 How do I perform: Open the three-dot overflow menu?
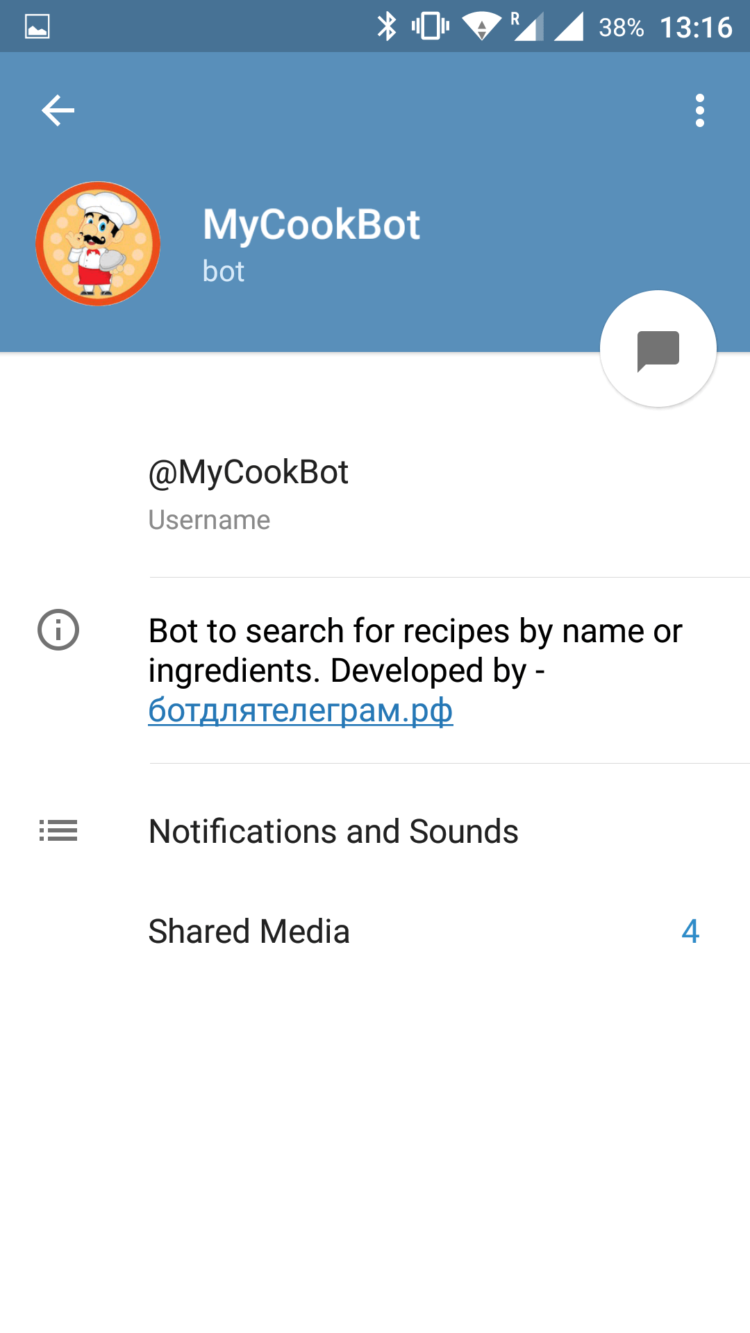click(x=699, y=110)
